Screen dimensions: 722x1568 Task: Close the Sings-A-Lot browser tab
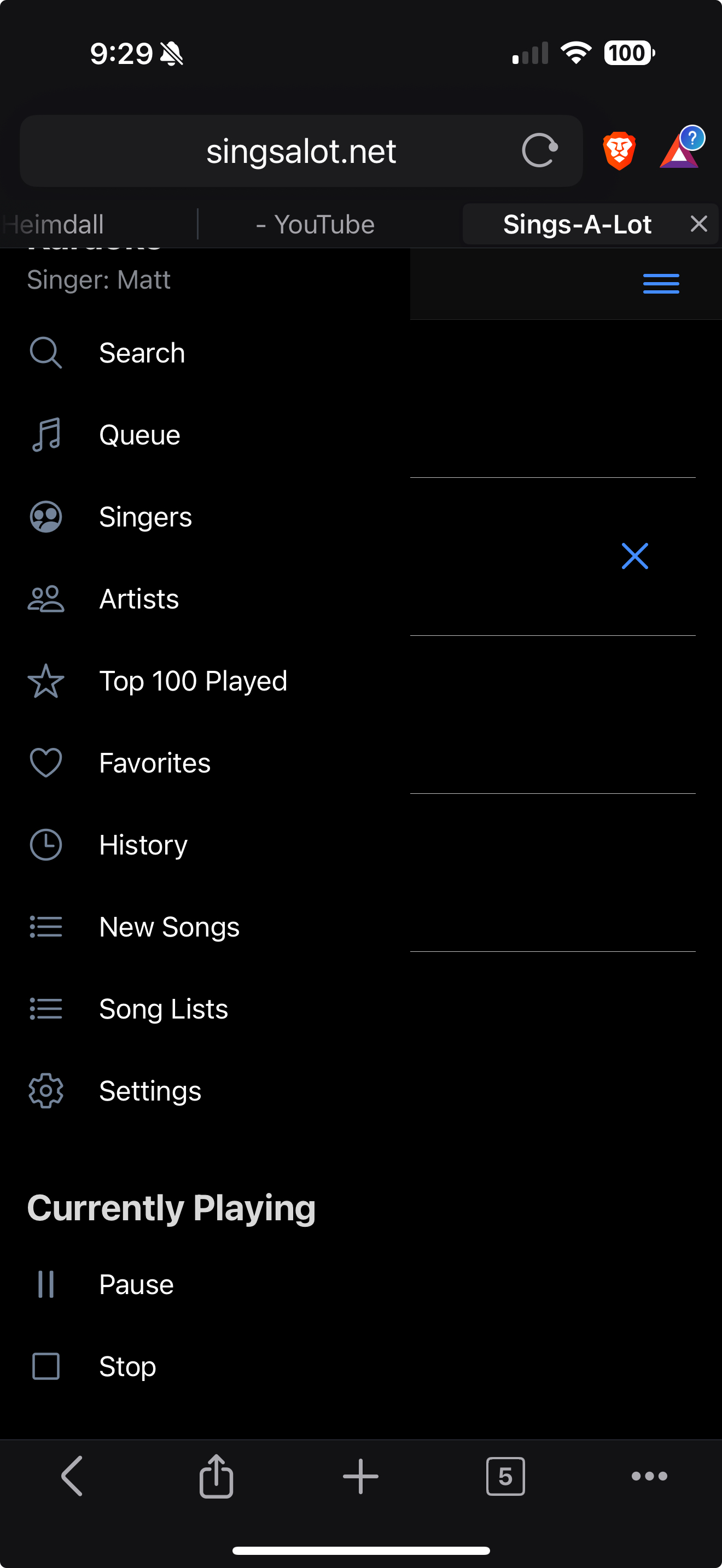[699, 224]
